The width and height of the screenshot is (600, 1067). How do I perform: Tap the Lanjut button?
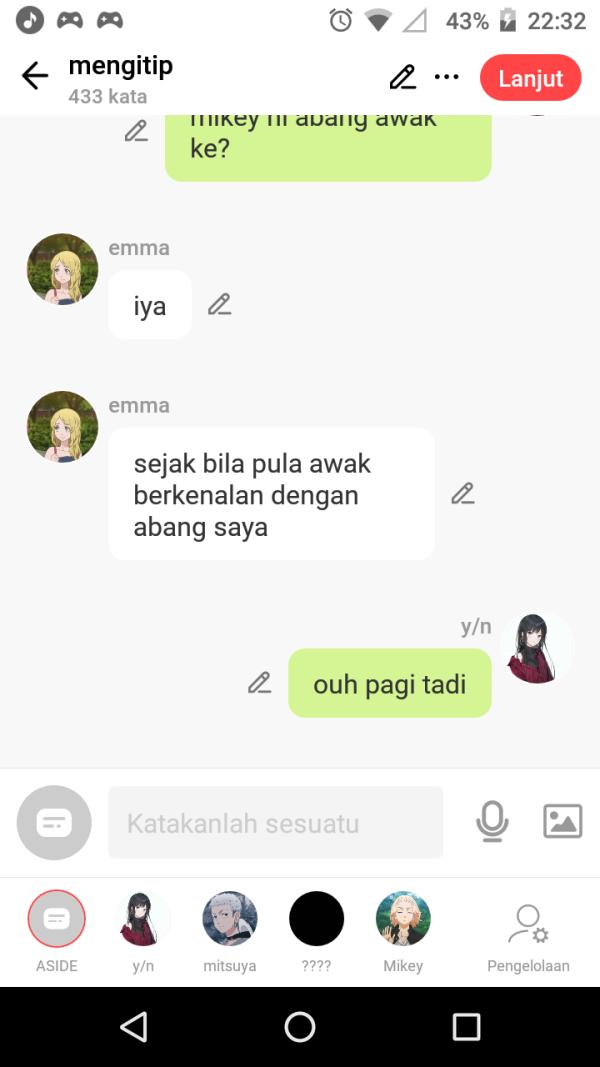pyautogui.click(x=530, y=78)
